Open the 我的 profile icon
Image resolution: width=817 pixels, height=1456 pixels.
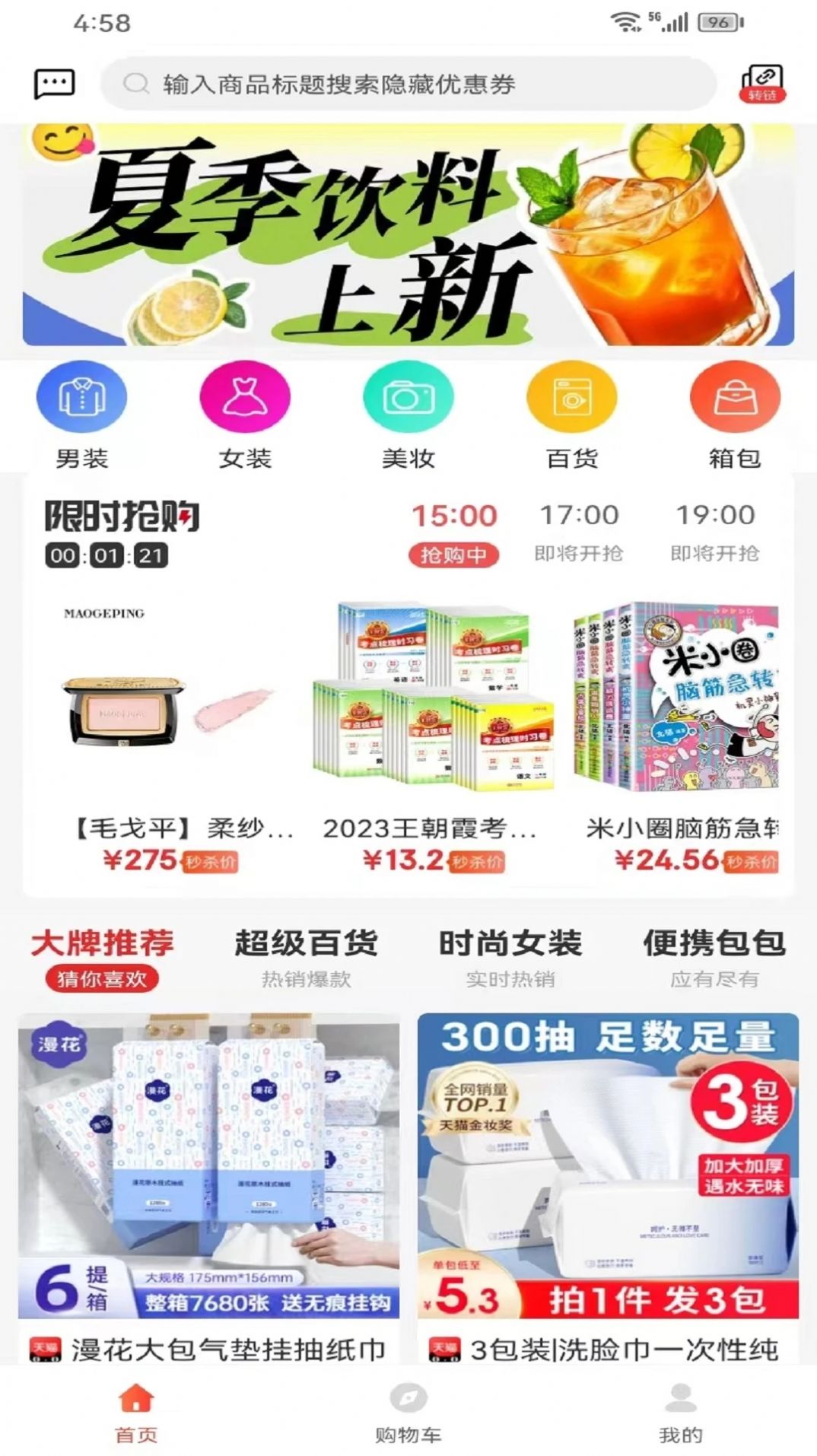click(681, 1411)
